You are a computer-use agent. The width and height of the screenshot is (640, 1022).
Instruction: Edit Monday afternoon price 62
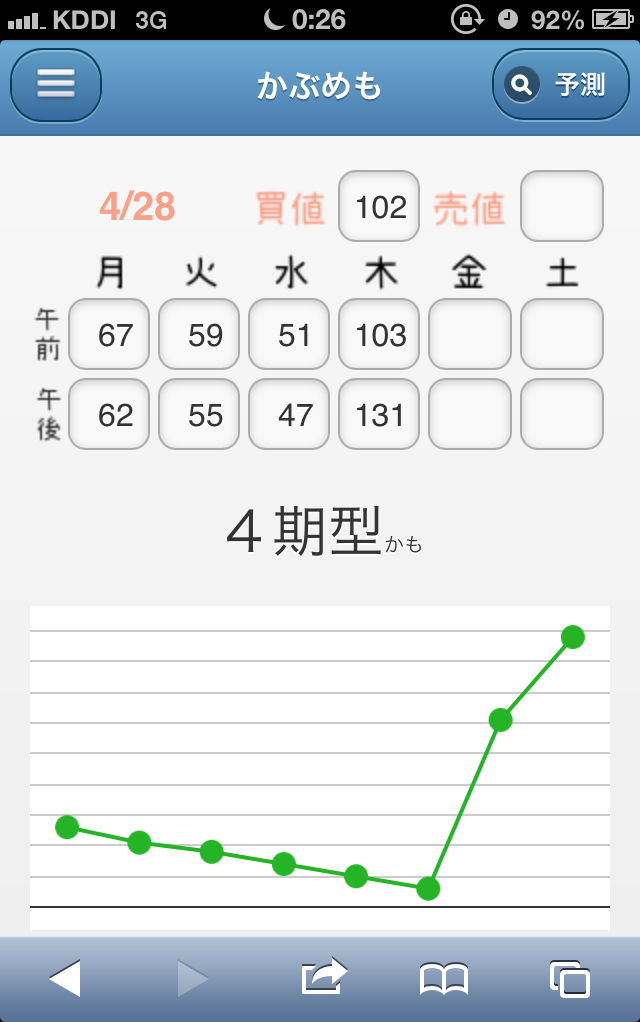coord(109,414)
